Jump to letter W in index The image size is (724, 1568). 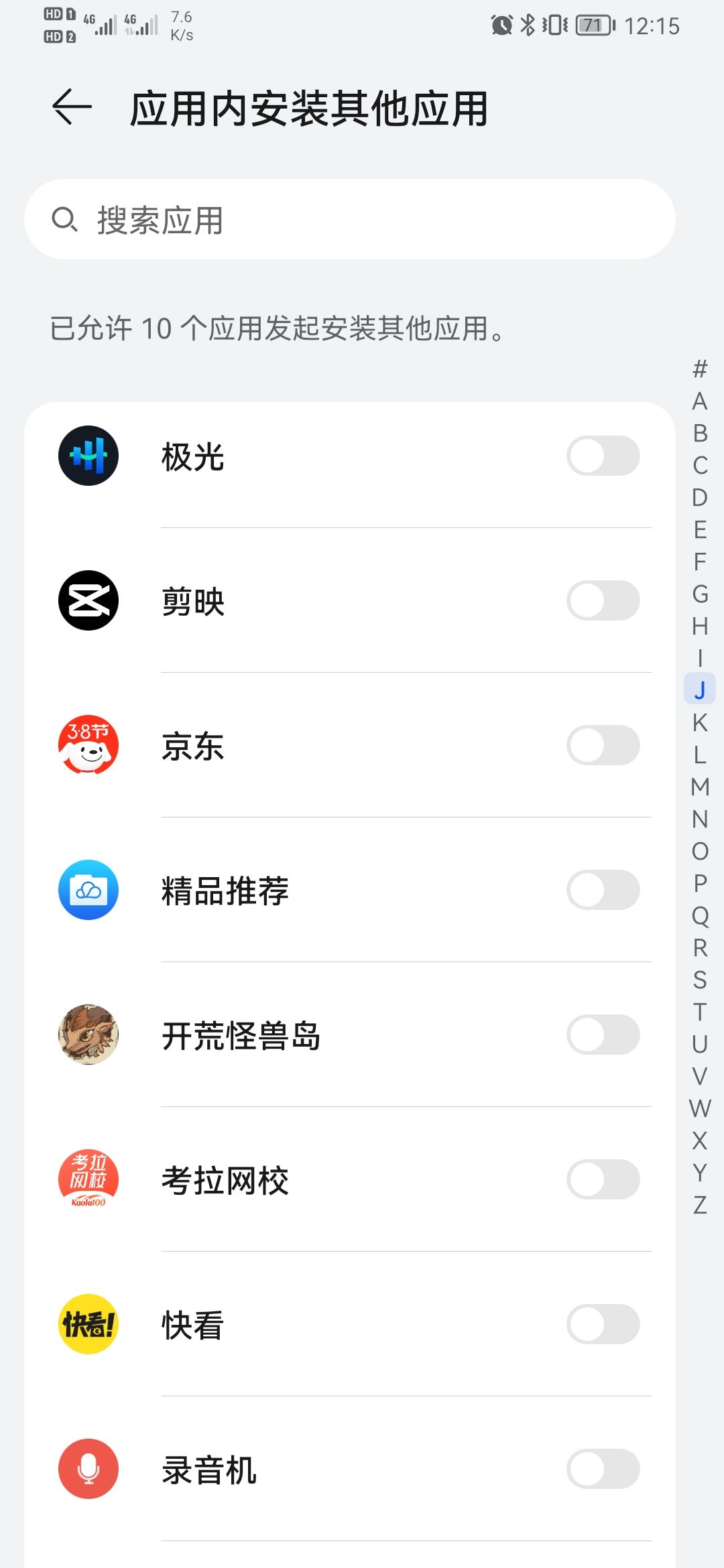700,1108
